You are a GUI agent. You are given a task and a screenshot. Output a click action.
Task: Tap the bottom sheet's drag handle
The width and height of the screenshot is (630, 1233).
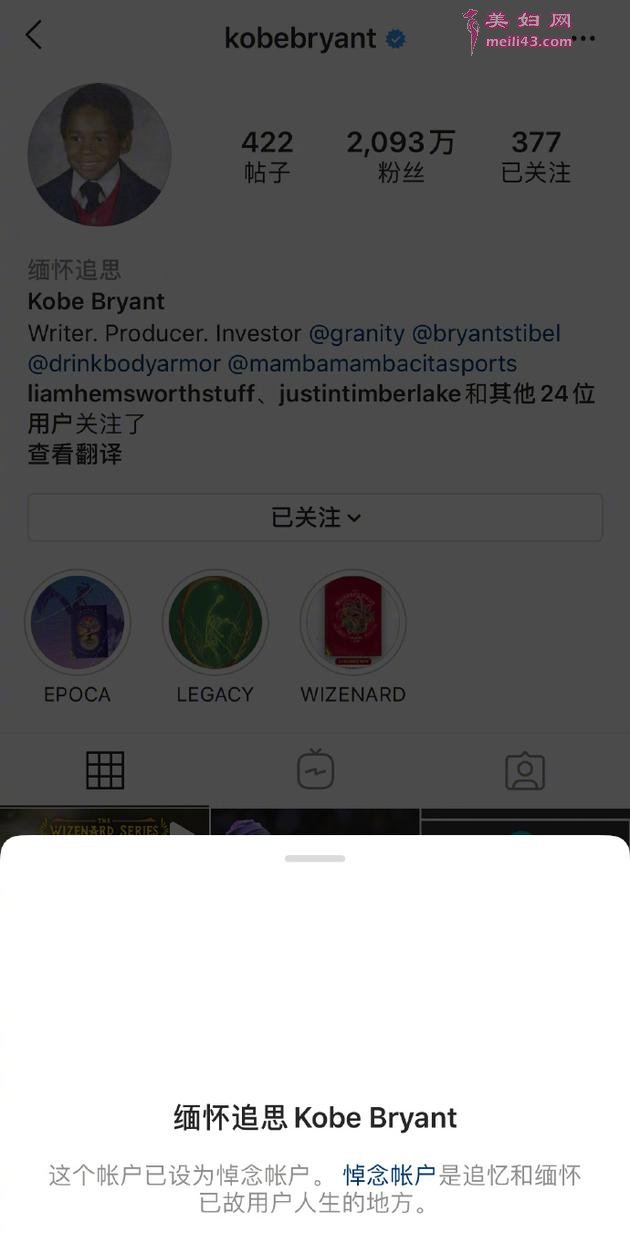coord(315,858)
